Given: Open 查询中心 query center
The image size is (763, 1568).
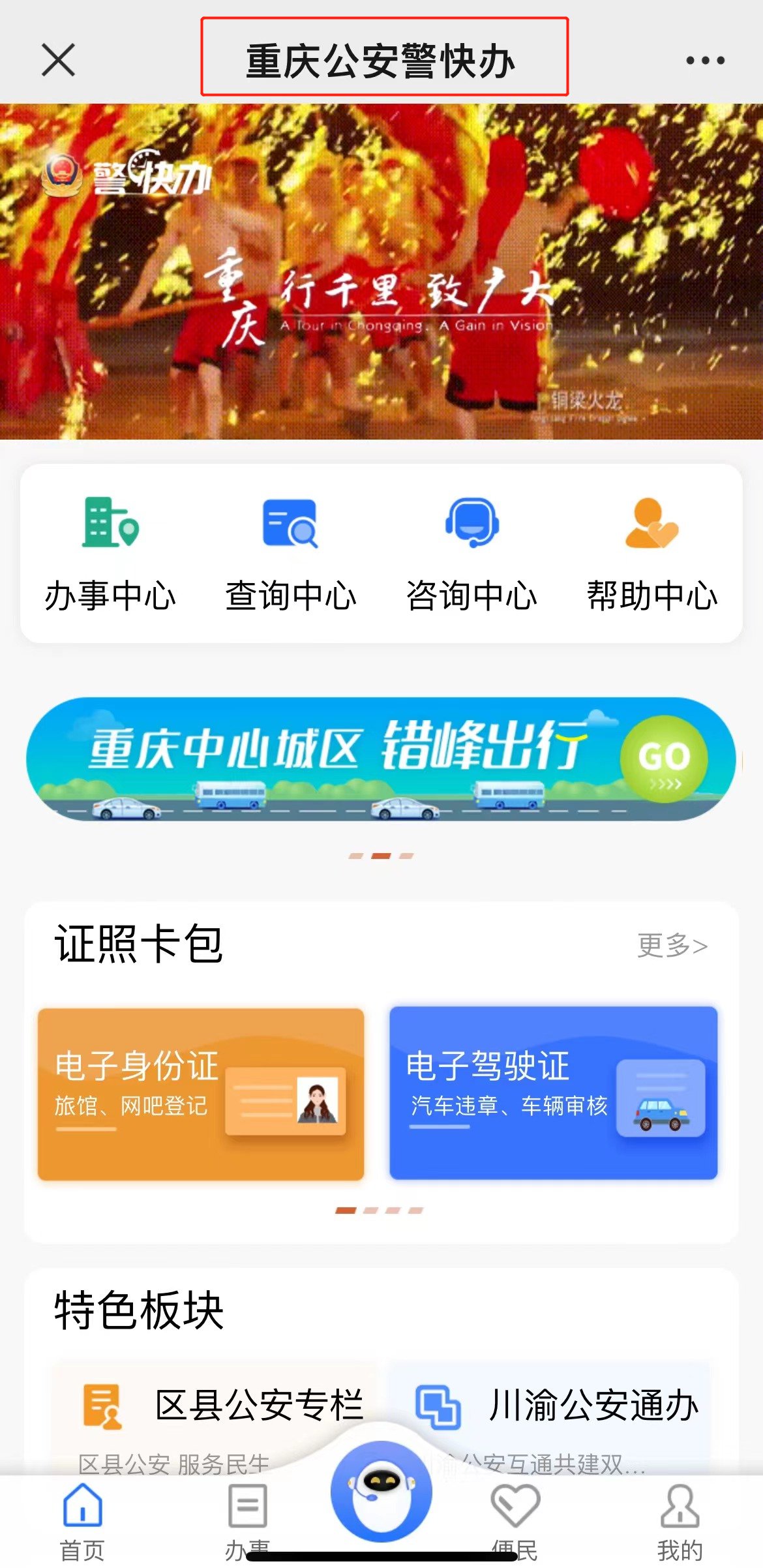Looking at the screenshot, I should 291,554.
